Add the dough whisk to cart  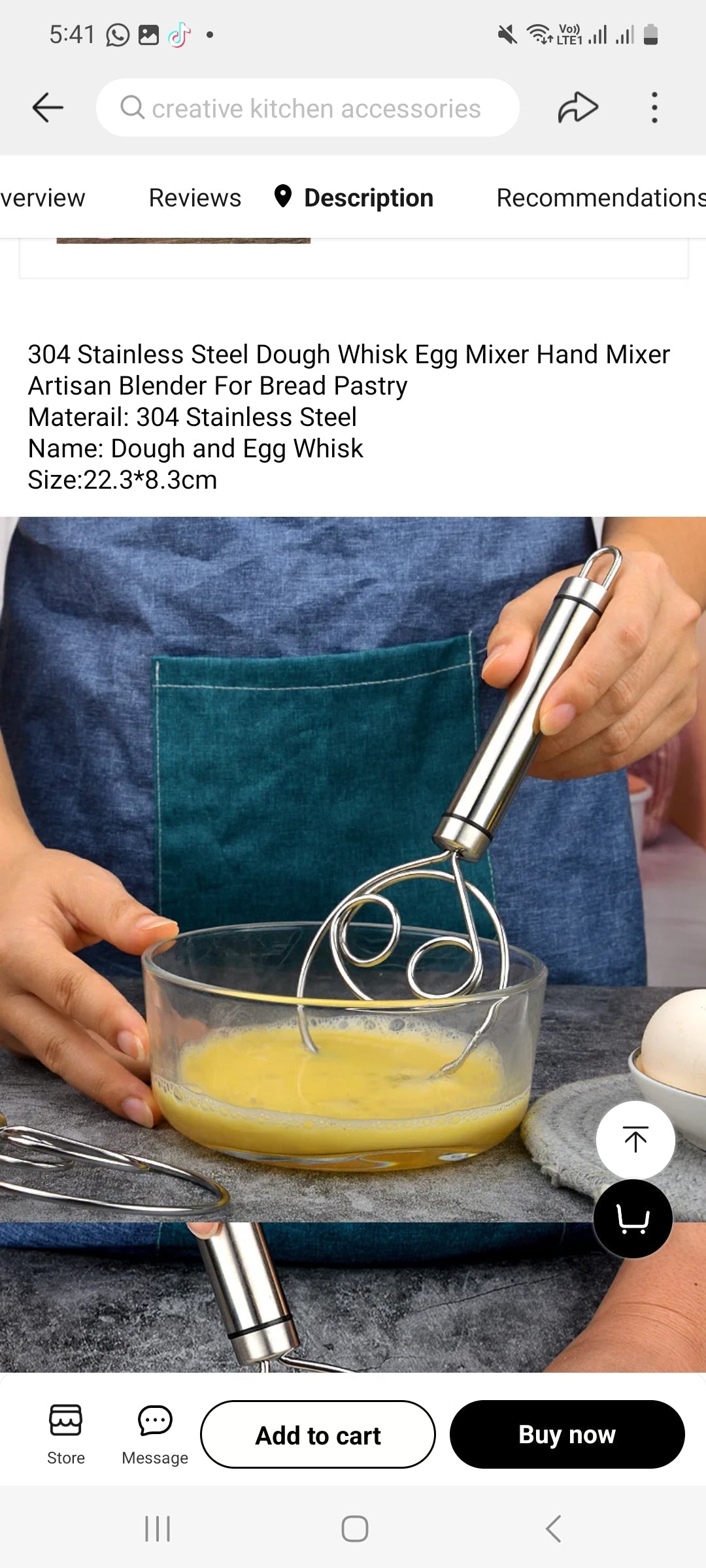(318, 1435)
